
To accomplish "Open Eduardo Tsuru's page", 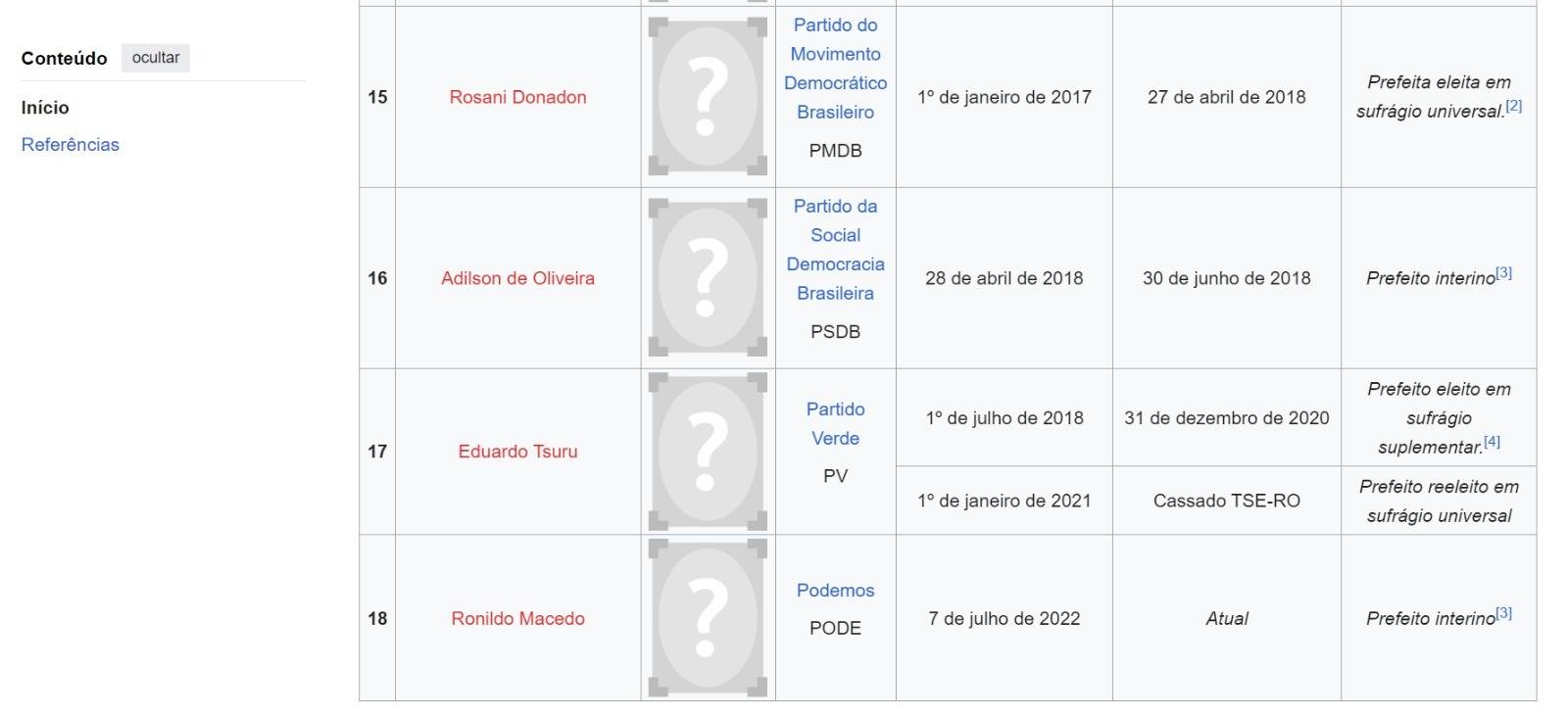I will click(x=517, y=452).
